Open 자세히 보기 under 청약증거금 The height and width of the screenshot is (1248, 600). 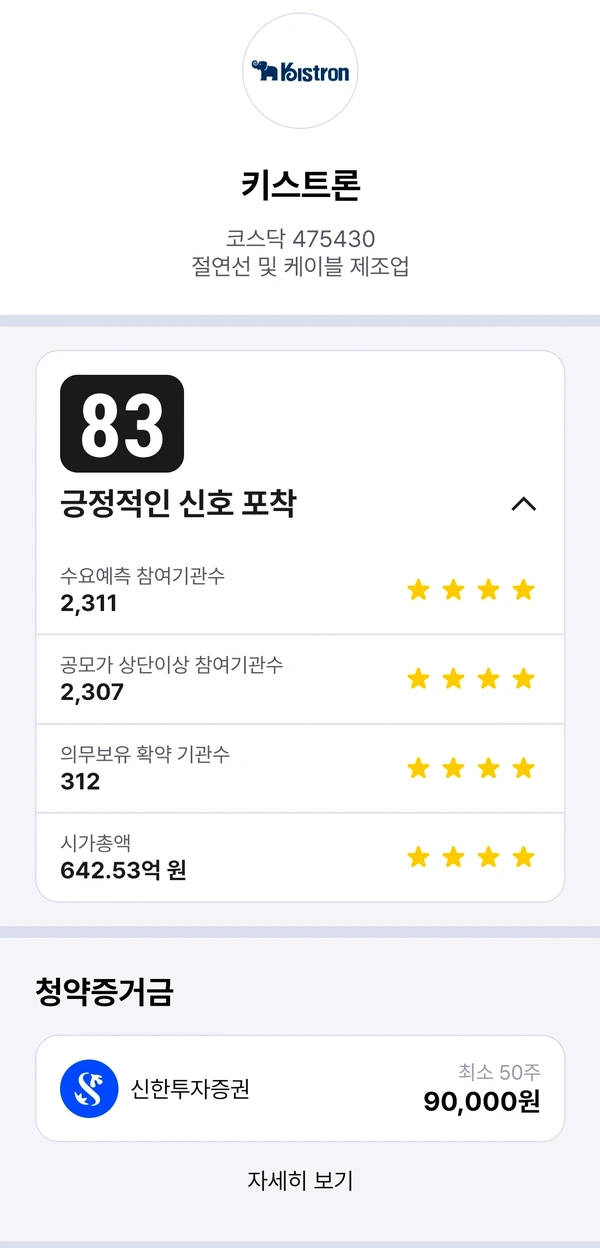pos(300,1180)
